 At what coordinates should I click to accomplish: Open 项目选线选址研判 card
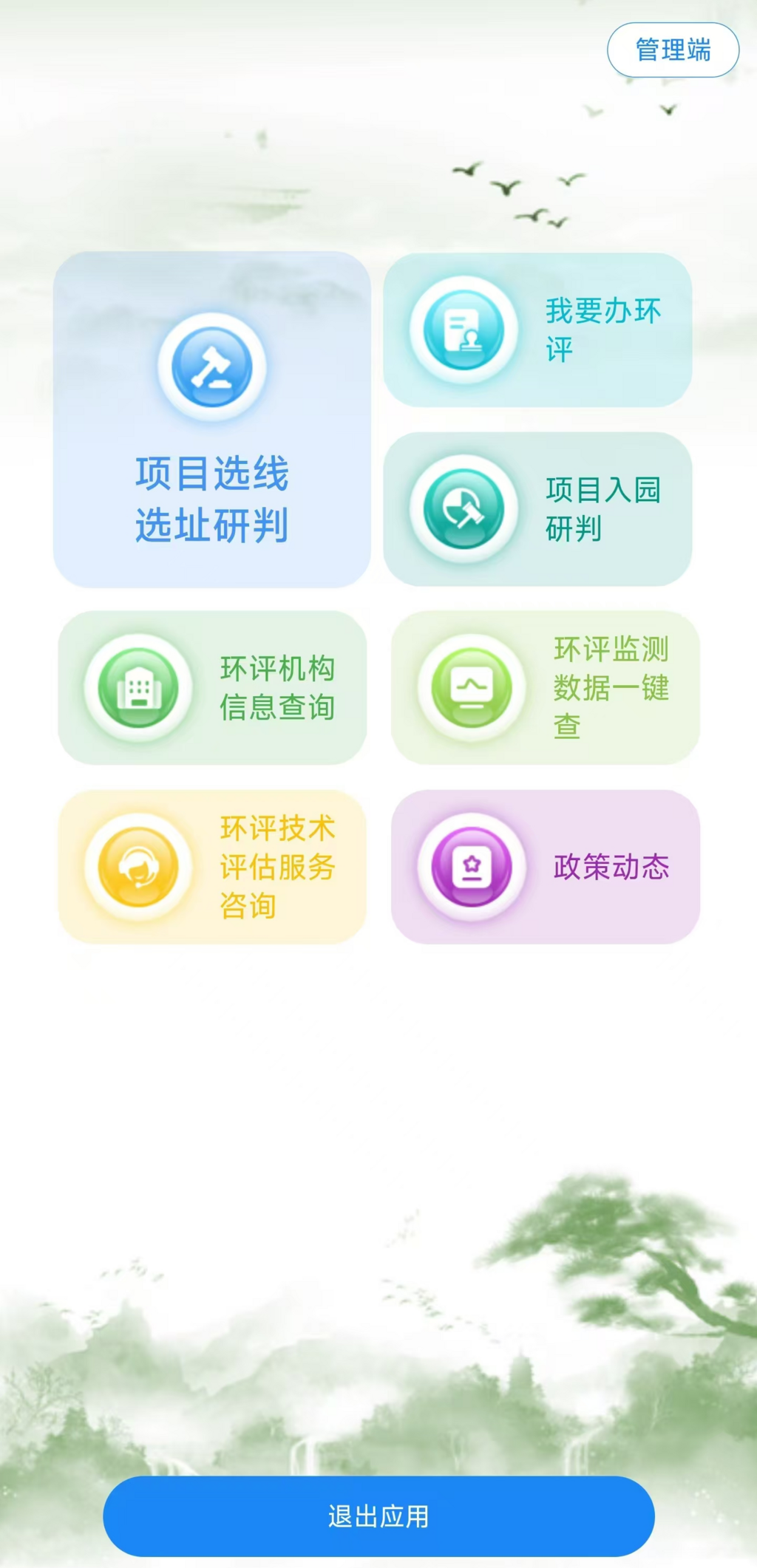point(212,420)
